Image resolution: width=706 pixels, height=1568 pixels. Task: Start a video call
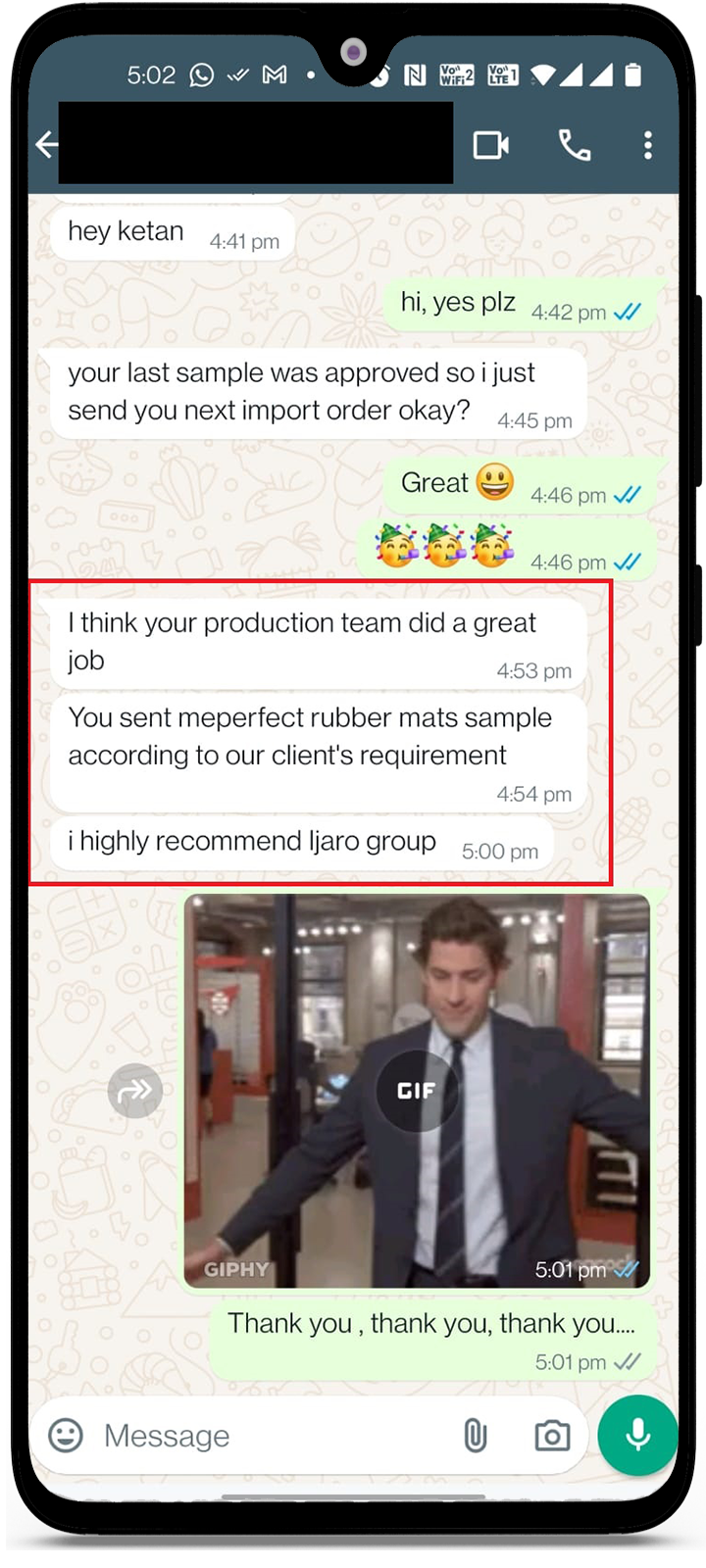click(x=490, y=145)
